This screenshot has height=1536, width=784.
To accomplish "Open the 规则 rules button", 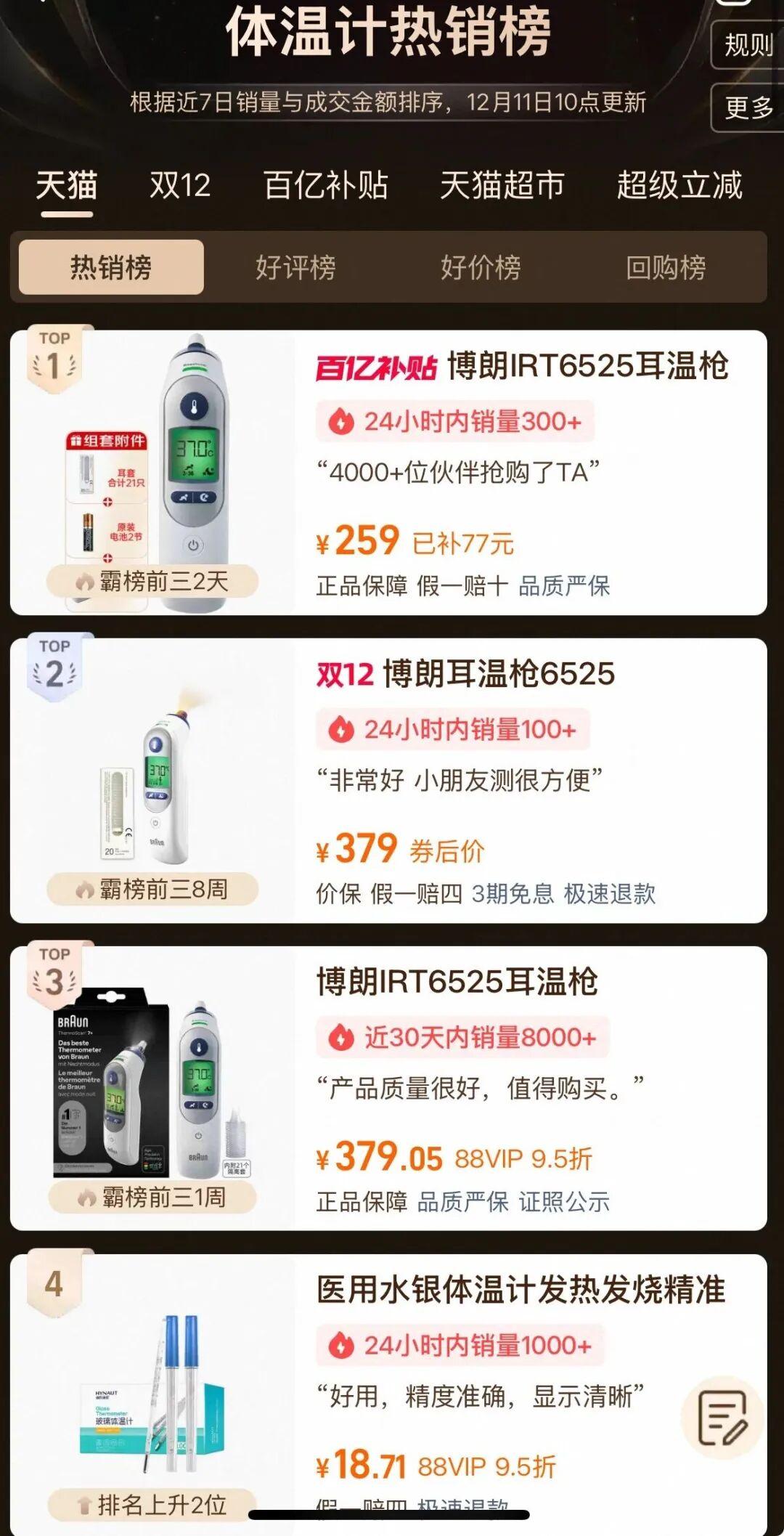I will pyautogui.click(x=748, y=45).
